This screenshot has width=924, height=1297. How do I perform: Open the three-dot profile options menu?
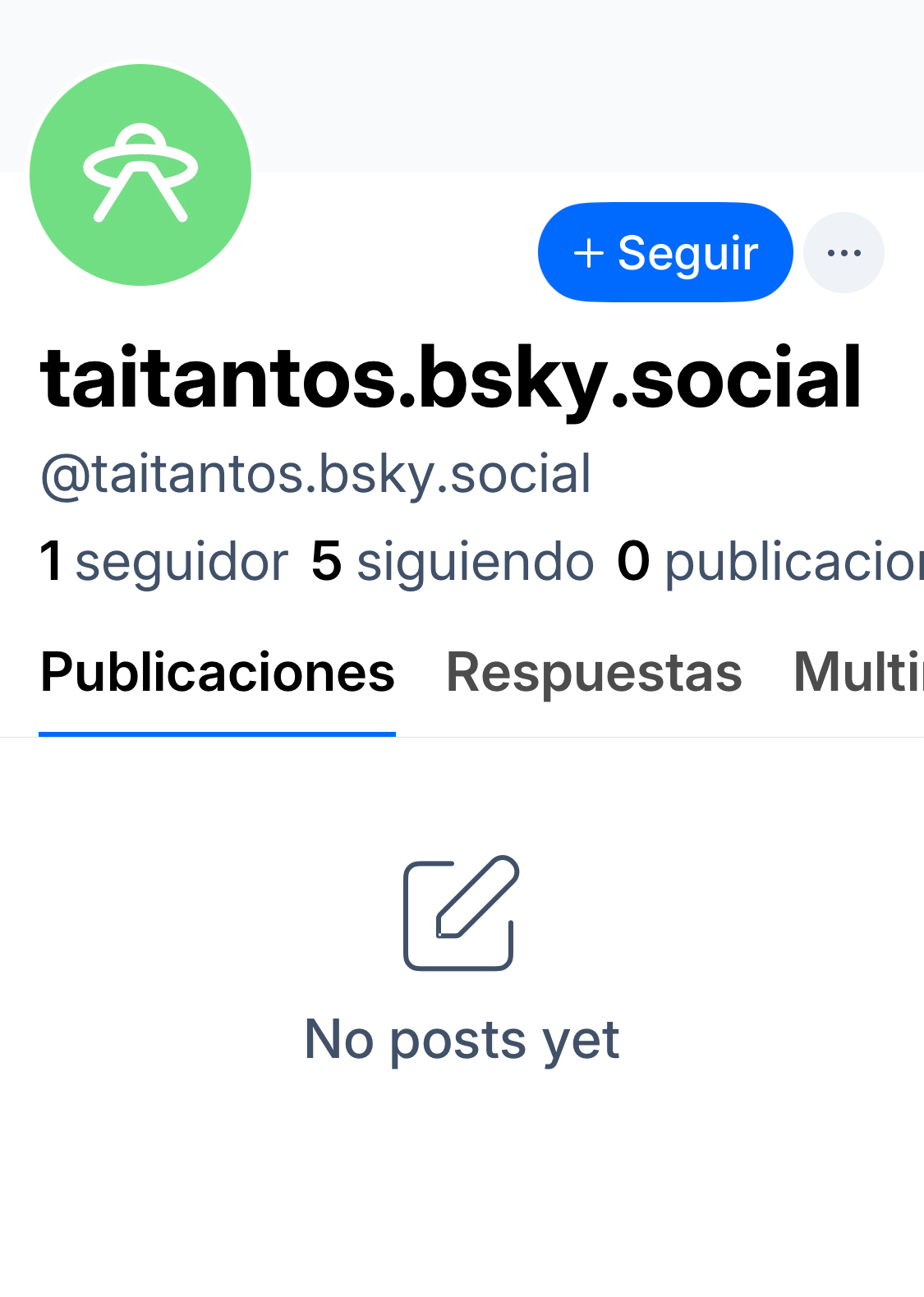coord(844,252)
